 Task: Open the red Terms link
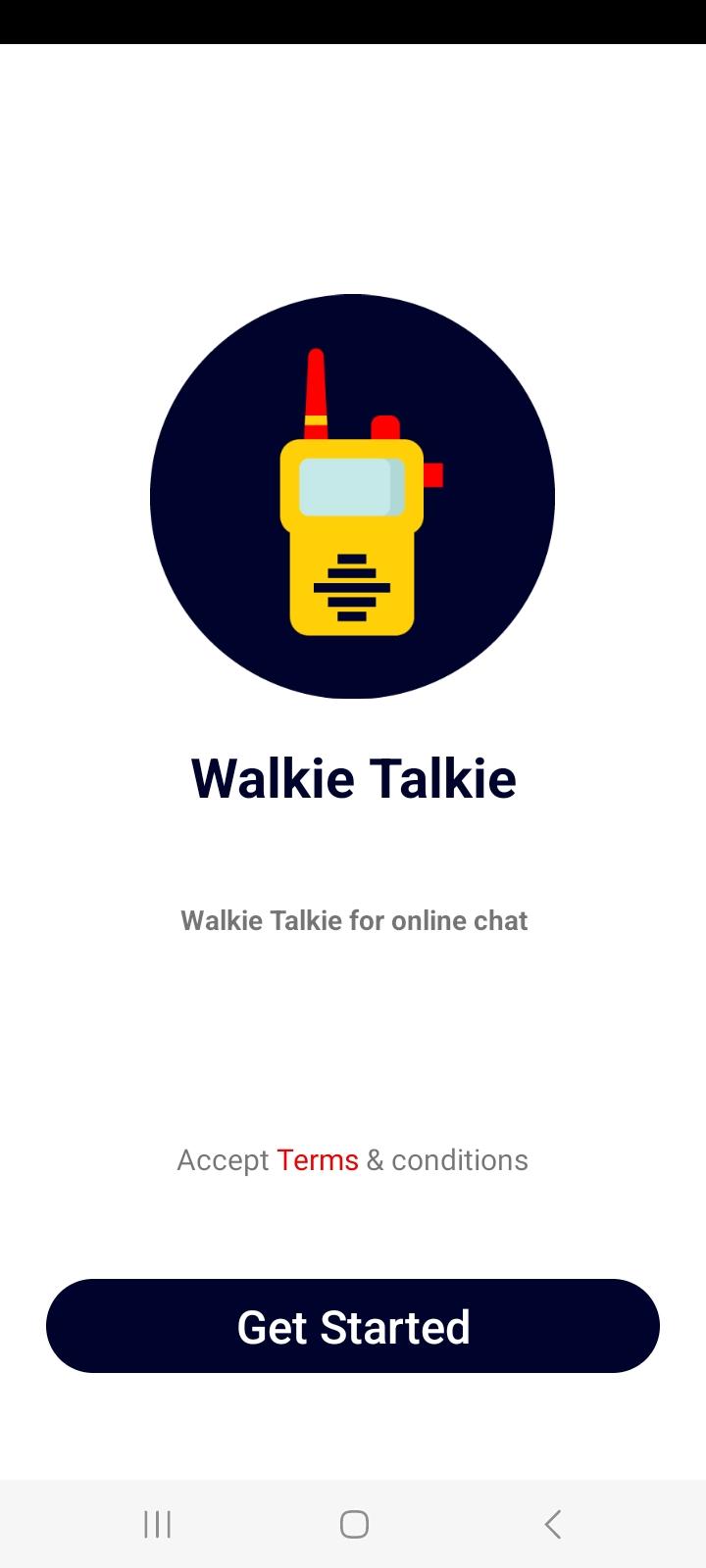coord(317,1160)
